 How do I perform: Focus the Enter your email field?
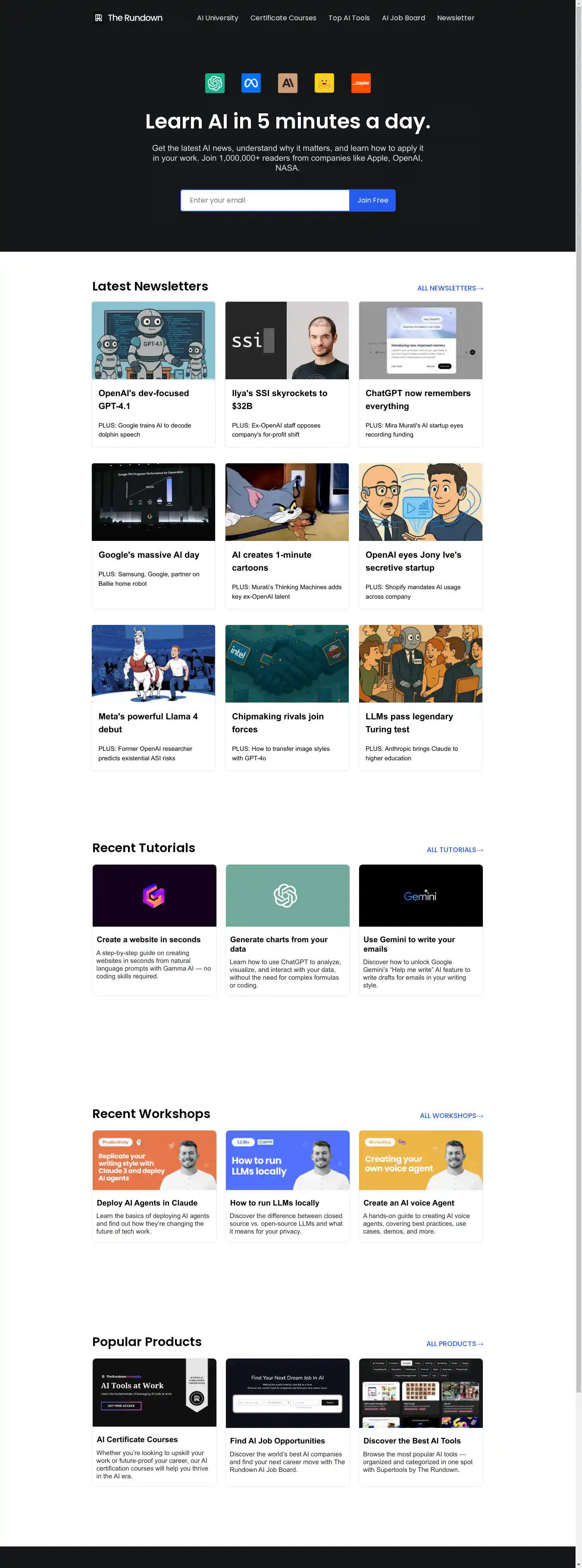click(x=264, y=200)
